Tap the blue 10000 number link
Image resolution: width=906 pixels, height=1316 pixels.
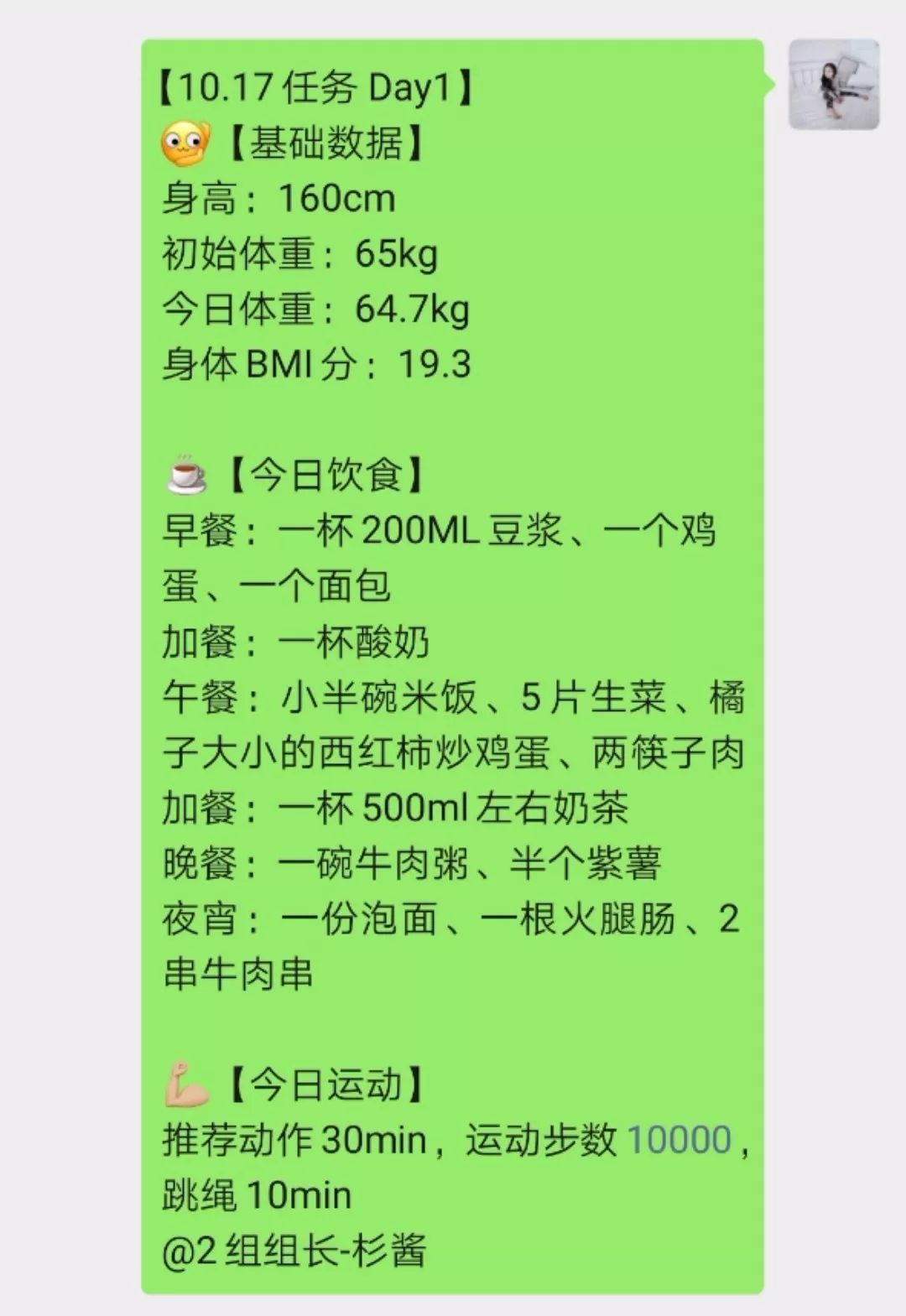click(679, 1140)
